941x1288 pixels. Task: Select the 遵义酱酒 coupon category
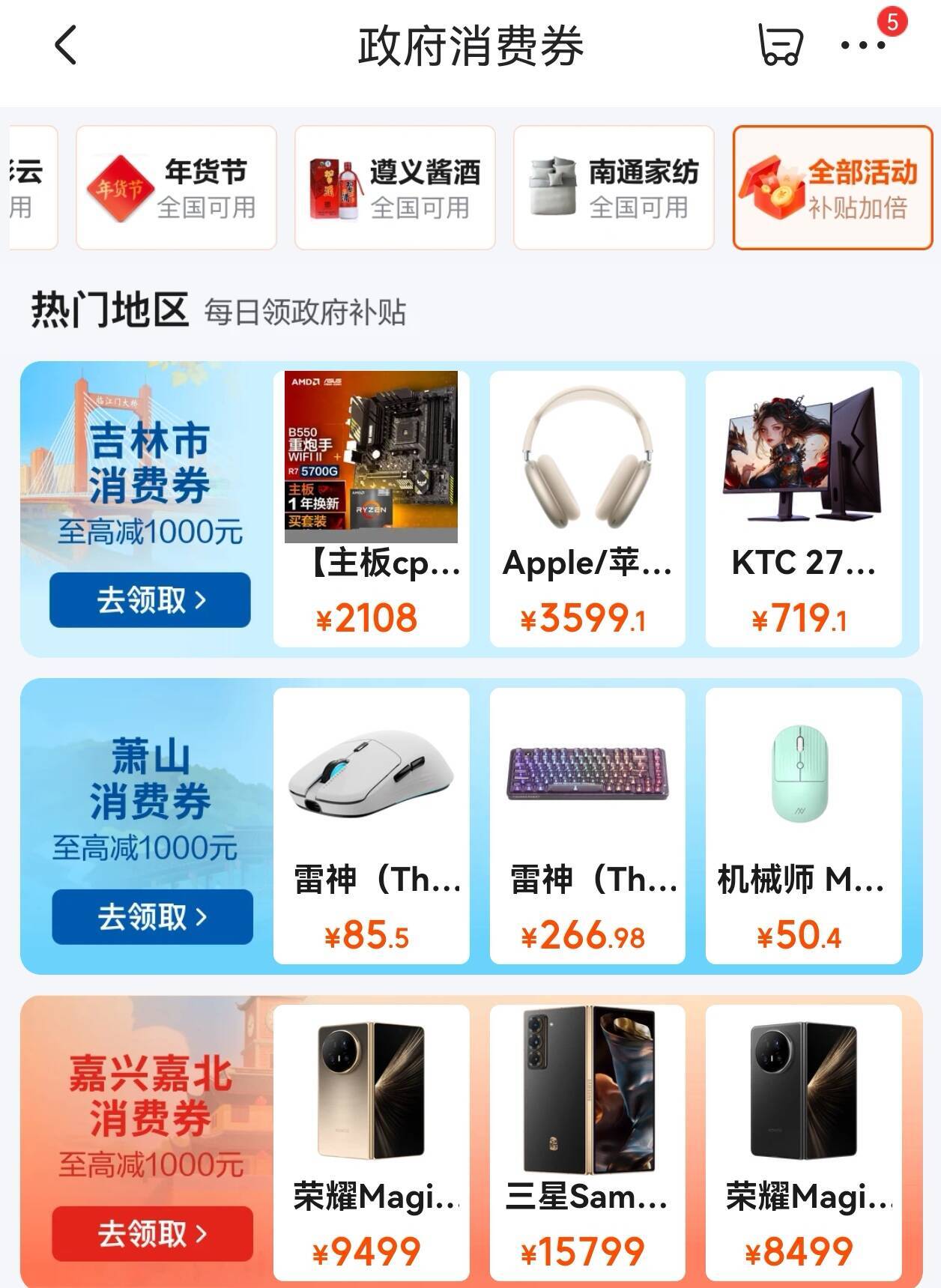coord(395,187)
